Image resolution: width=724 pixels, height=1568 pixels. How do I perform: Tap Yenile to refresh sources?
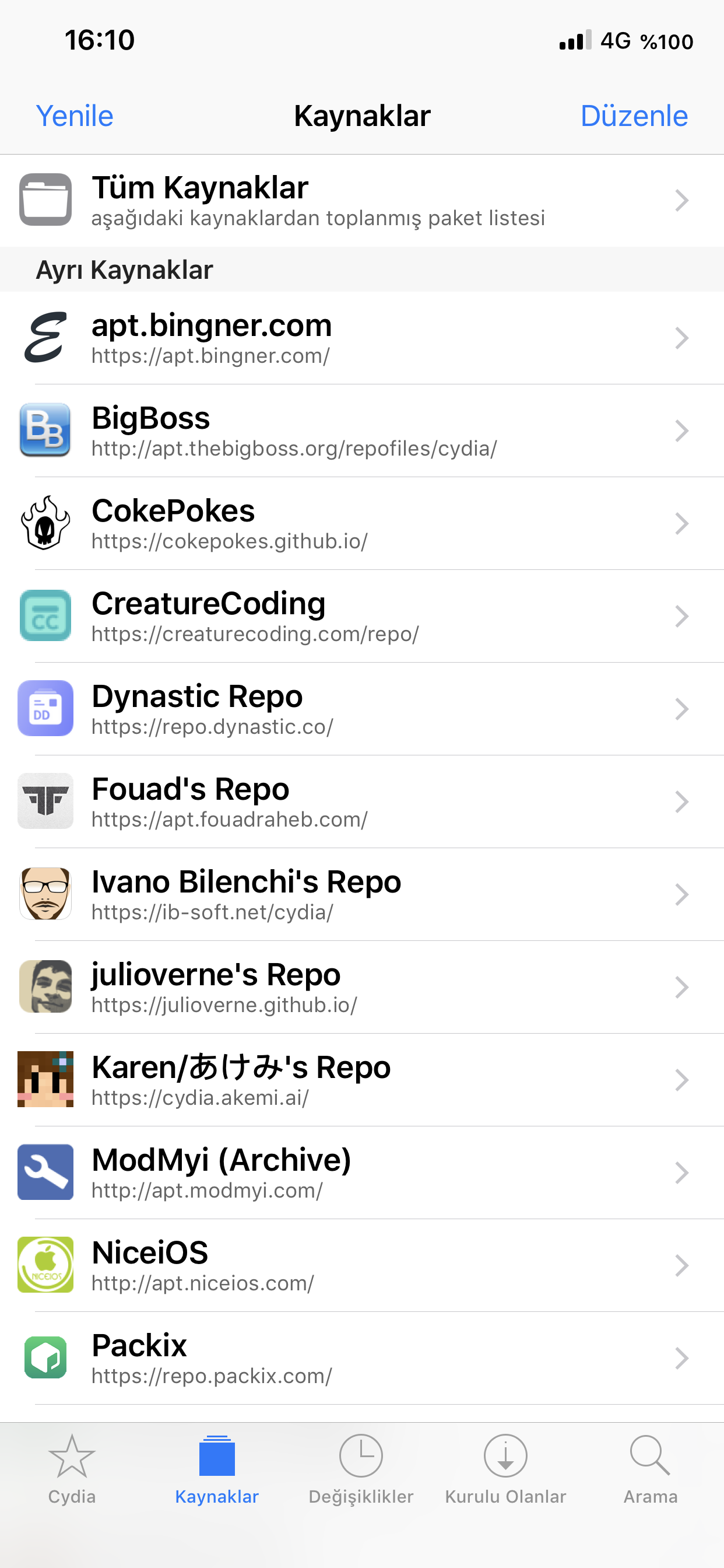click(75, 116)
